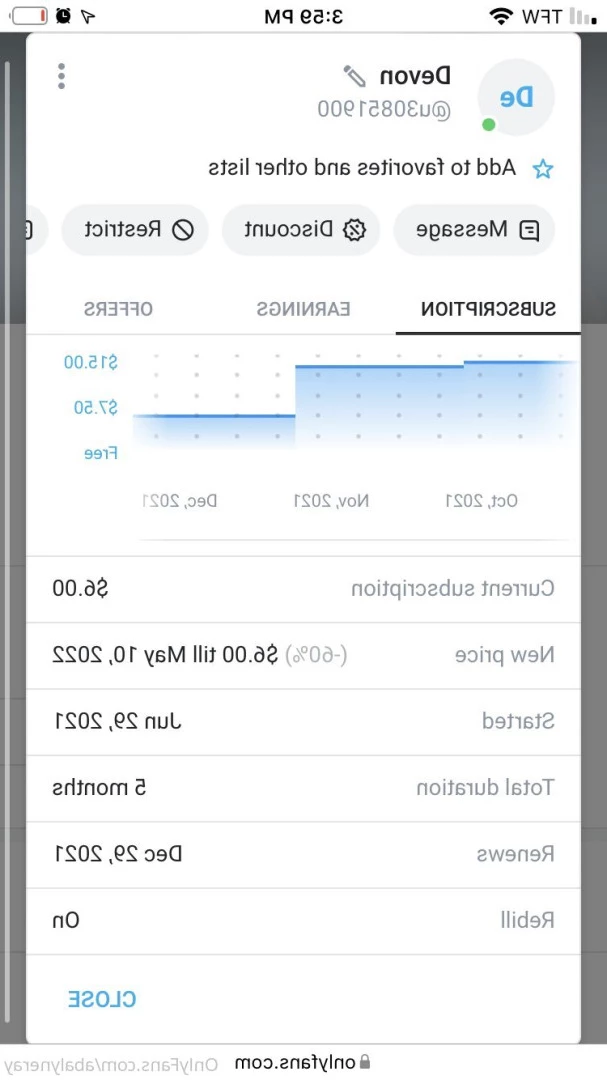Switch to the Offers tab
The height and width of the screenshot is (1080, 607).
(x=118, y=309)
